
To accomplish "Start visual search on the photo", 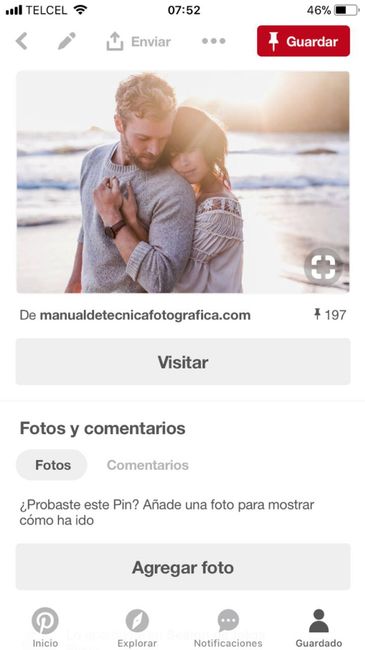I will pos(323,267).
